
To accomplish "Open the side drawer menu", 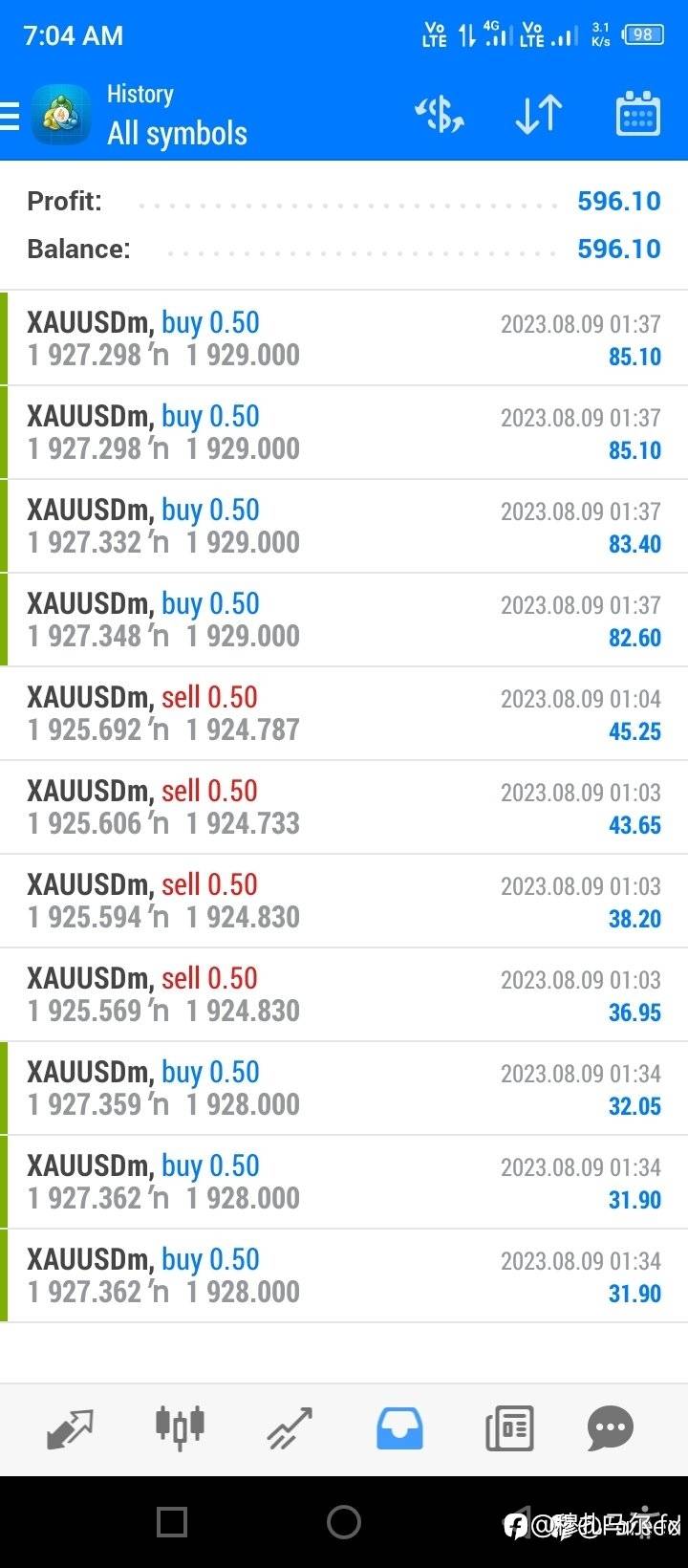I will click(x=10, y=116).
